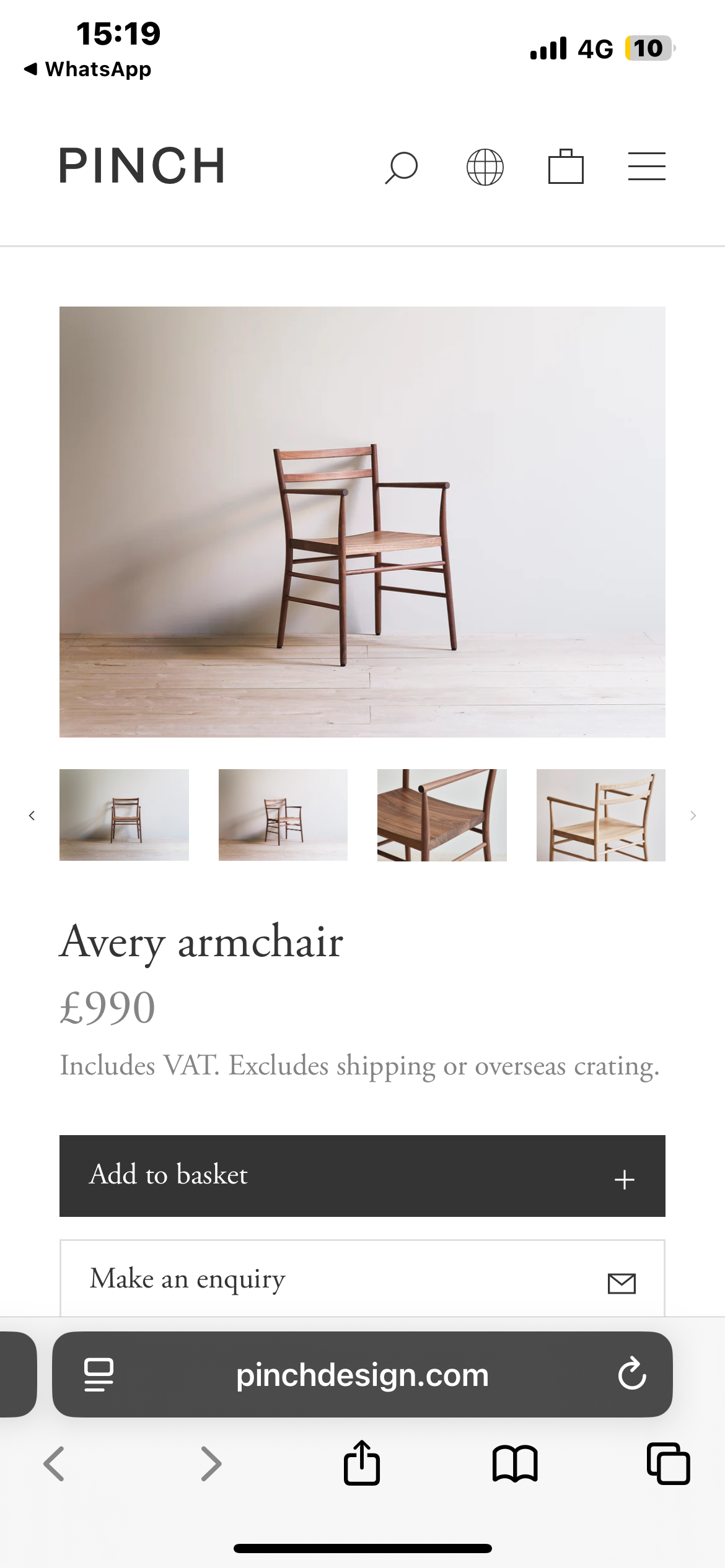Show previous gallery thumbnails
725x1568 pixels.
32,816
